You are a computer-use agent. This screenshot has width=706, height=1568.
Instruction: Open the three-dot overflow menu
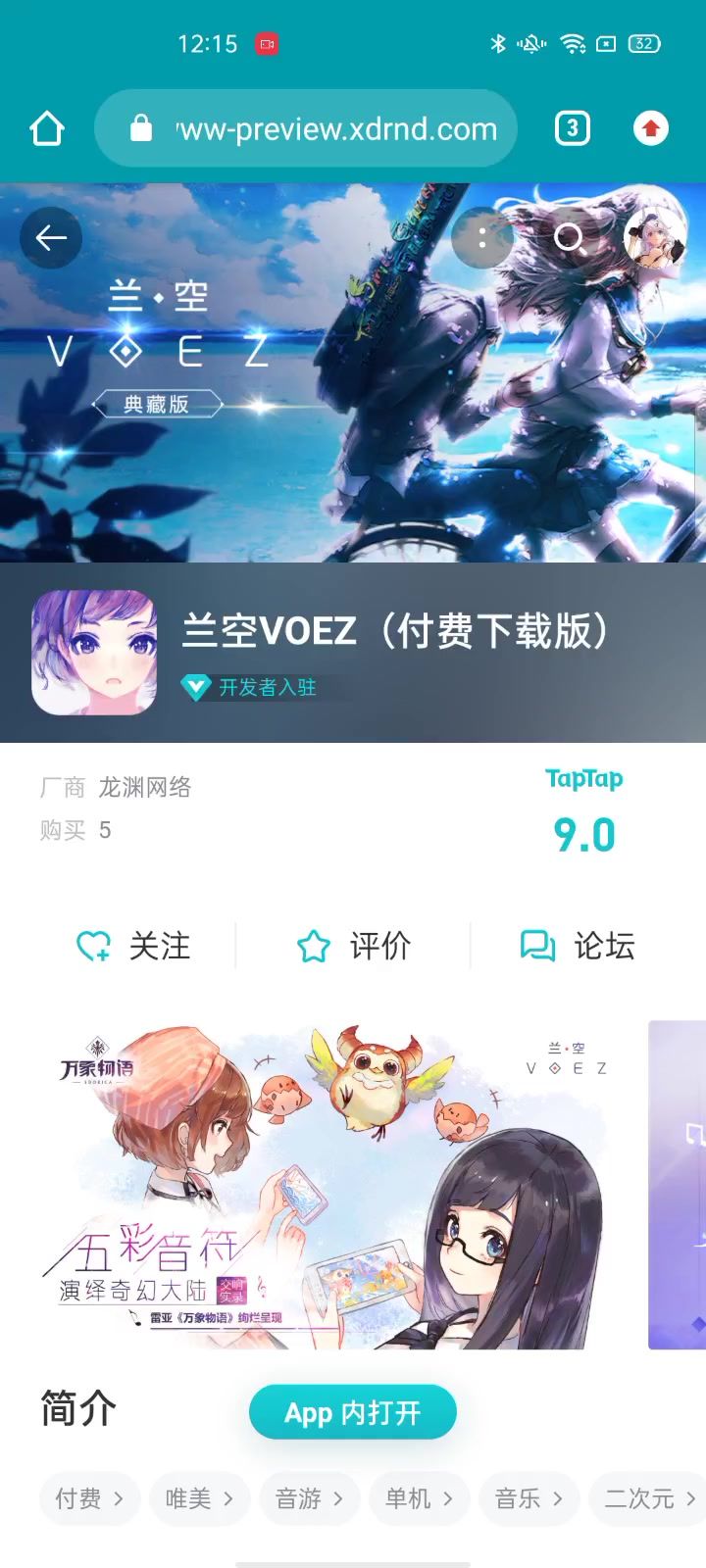(x=481, y=237)
